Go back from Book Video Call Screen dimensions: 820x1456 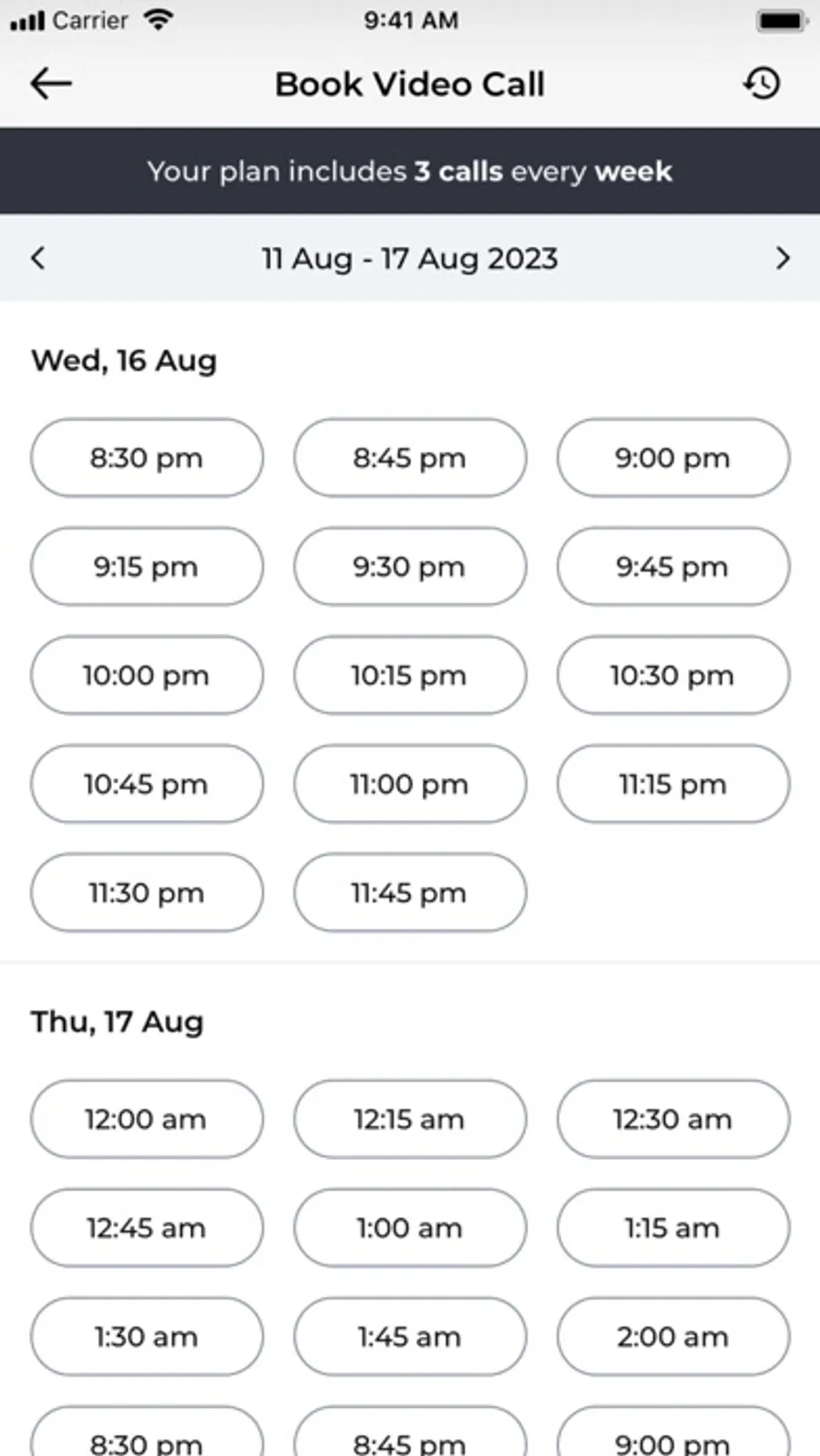tap(50, 84)
